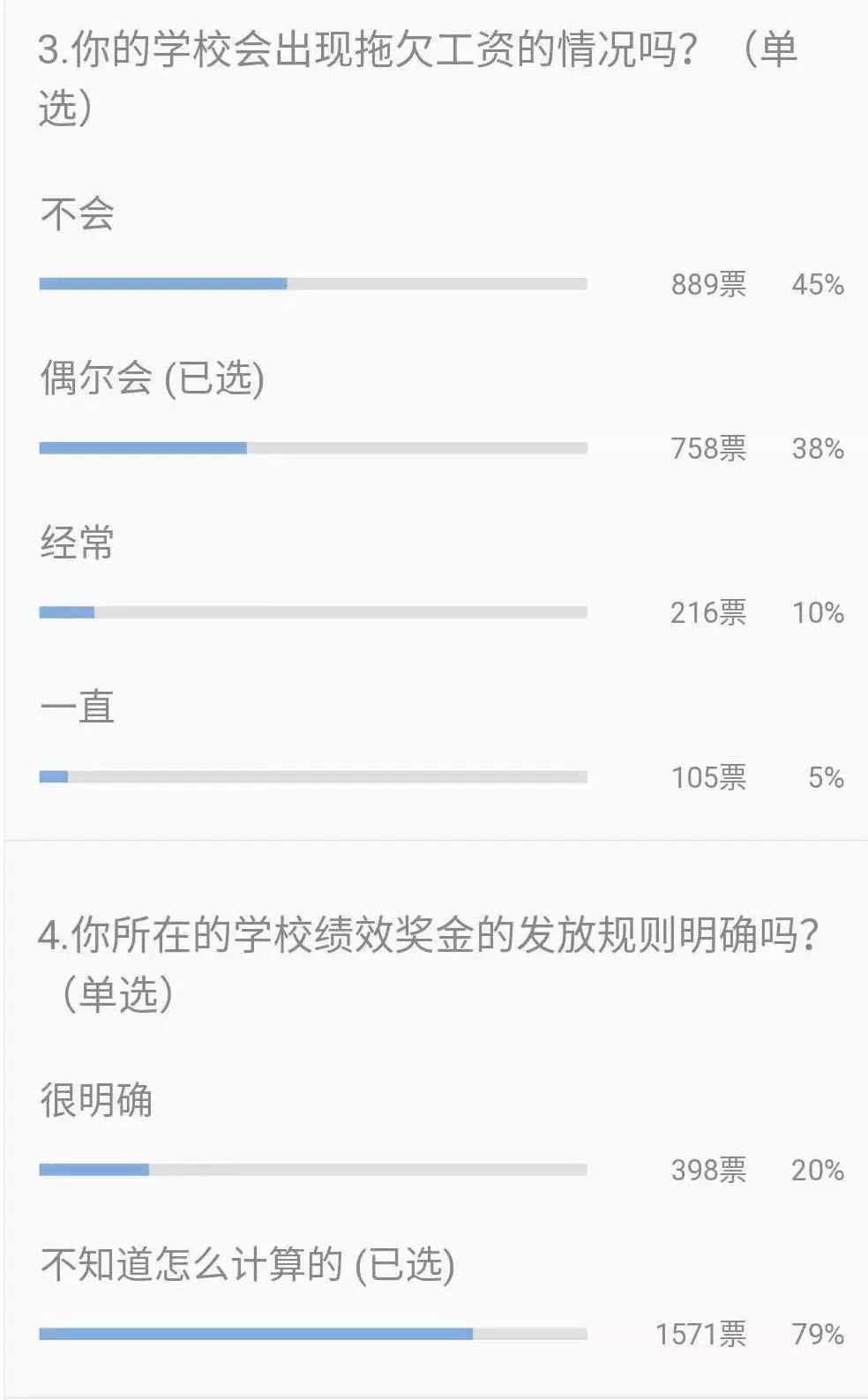Click the 758票 vote count
Screen dimensions: 868x1400
click(707, 449)
